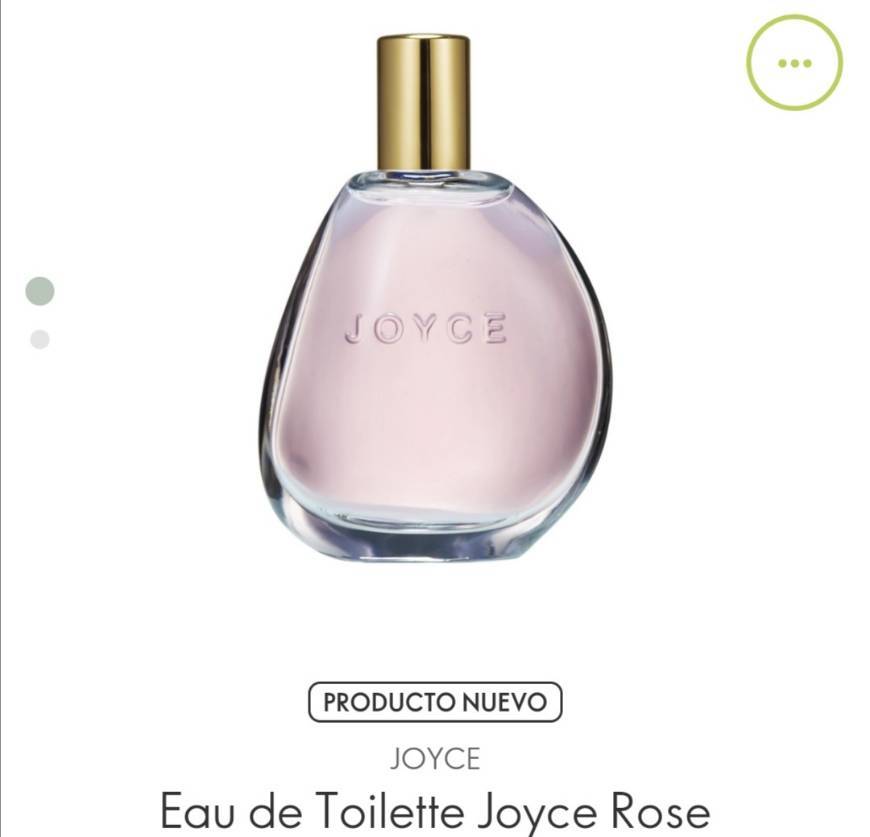The height and width of the screenshot is (837, 870).
Task: Open the three-dot options button
Action: tap(794, 62)
